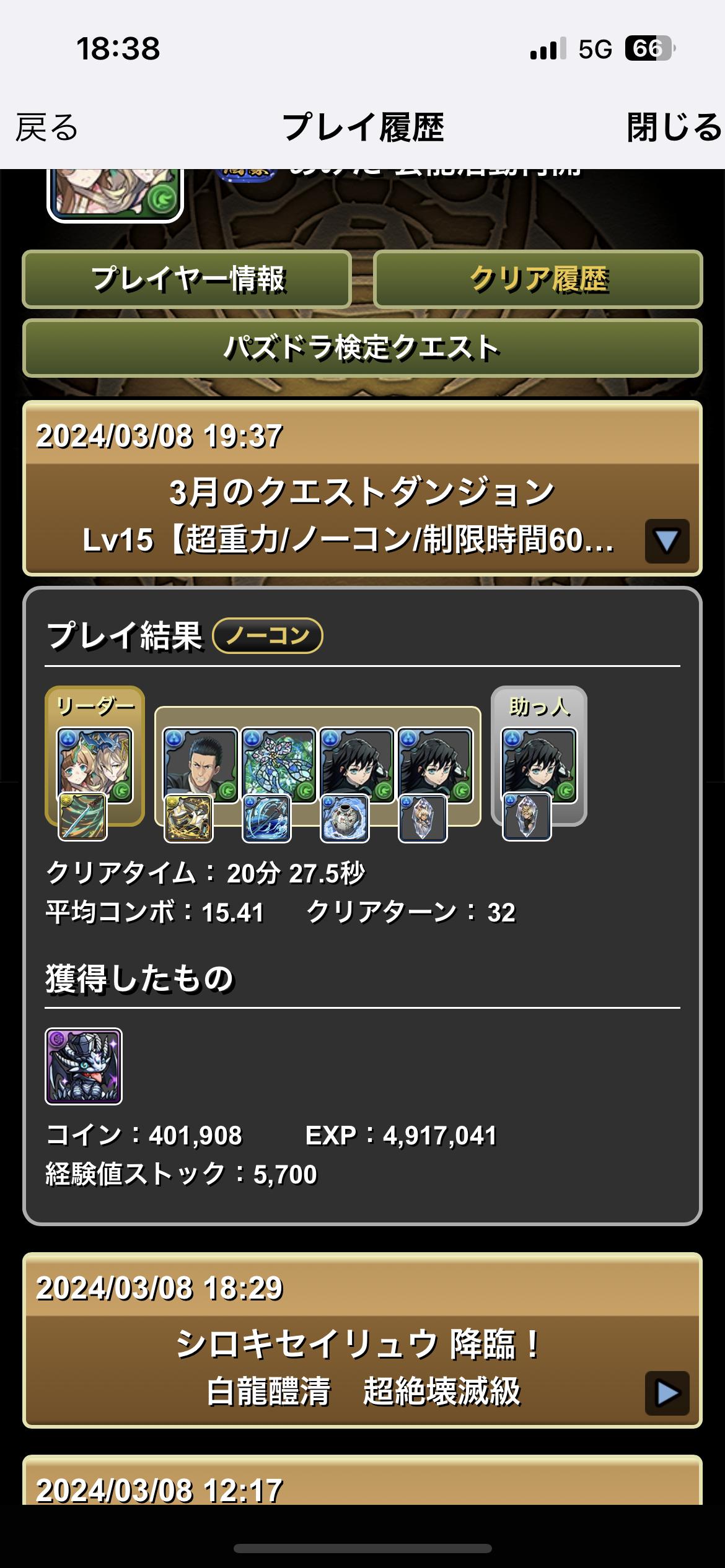Tap the leader monster icon
The height and width of the screenshot is (1568, 725).
[x=95, y=765]
